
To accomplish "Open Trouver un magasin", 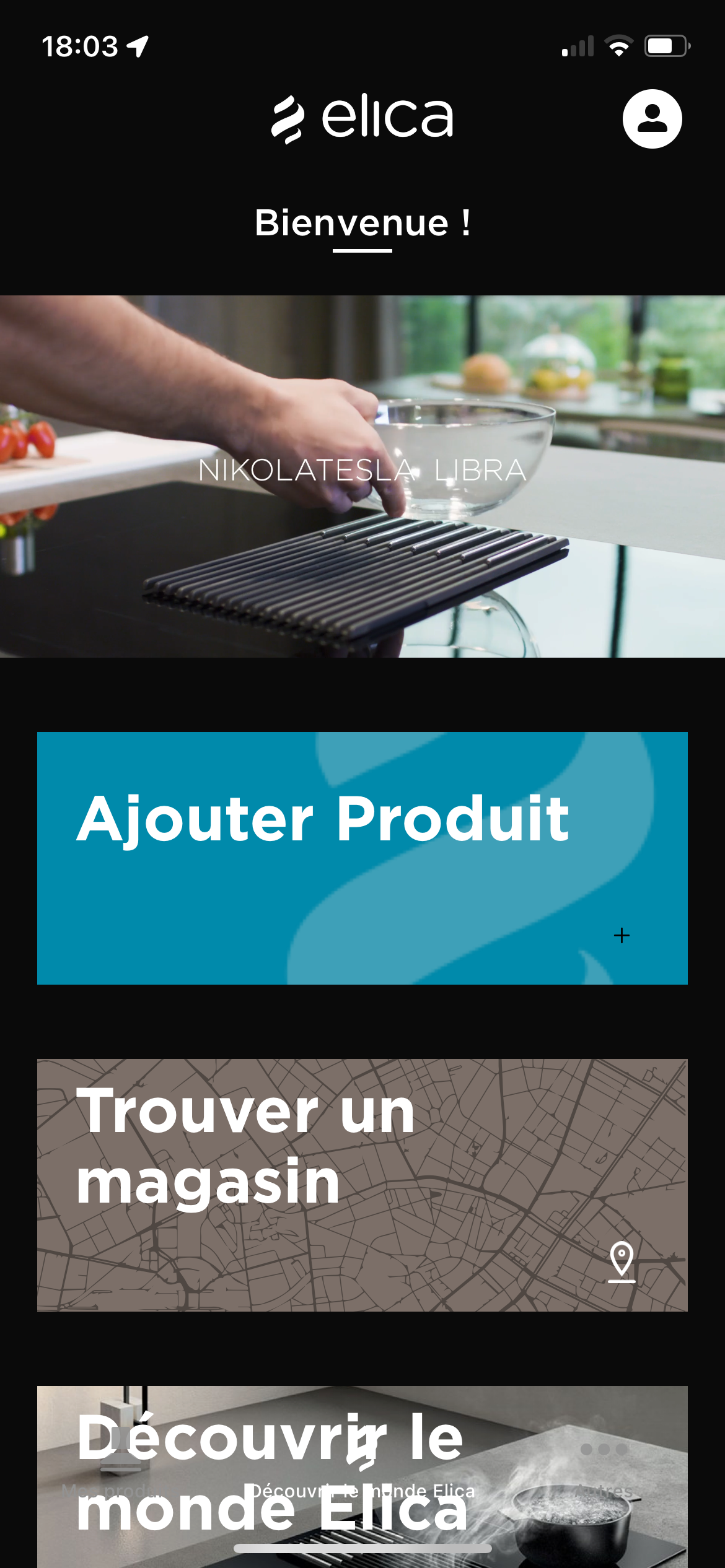I will [x=362, y=1184].
